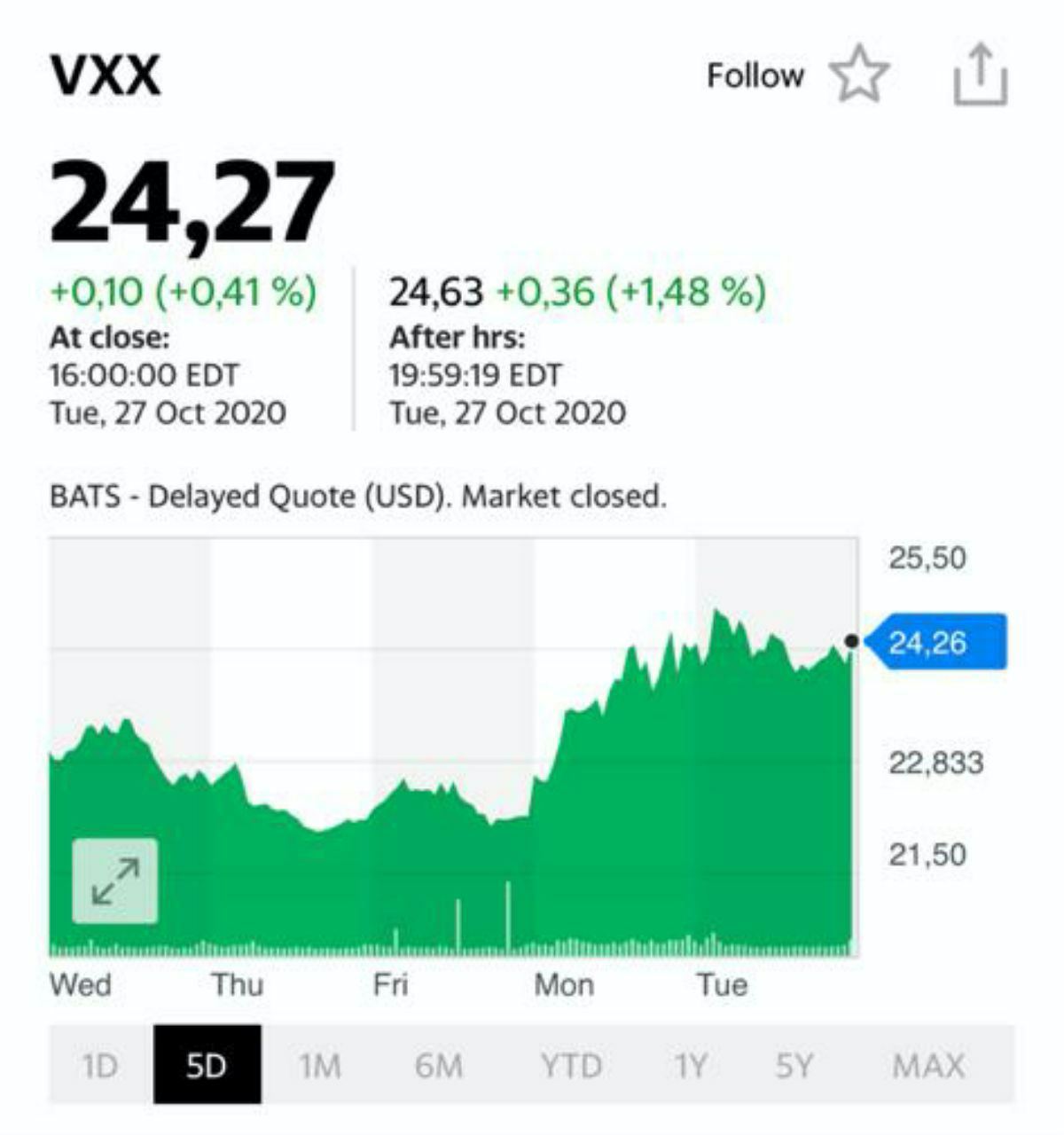Show the 1M price chart
The image size is (1064, 1135).
[319, 1065]
